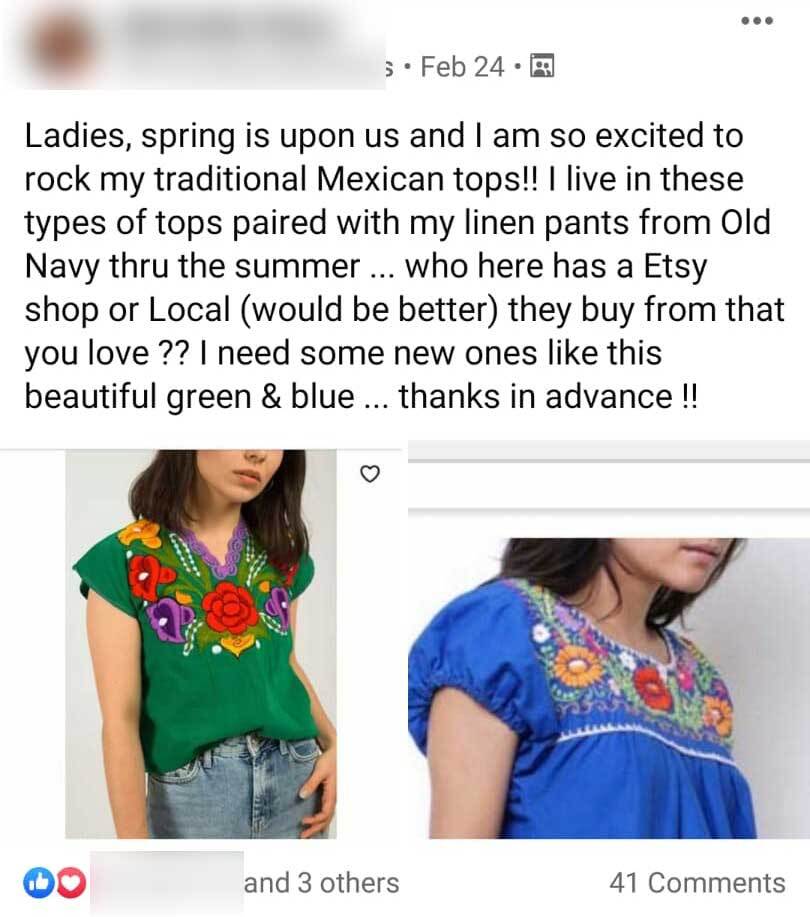Open the post's three-dot options menu
Image resolution: width=810 pixels, height=917 pixels.
pyautogui.click(x=757, y=22)
